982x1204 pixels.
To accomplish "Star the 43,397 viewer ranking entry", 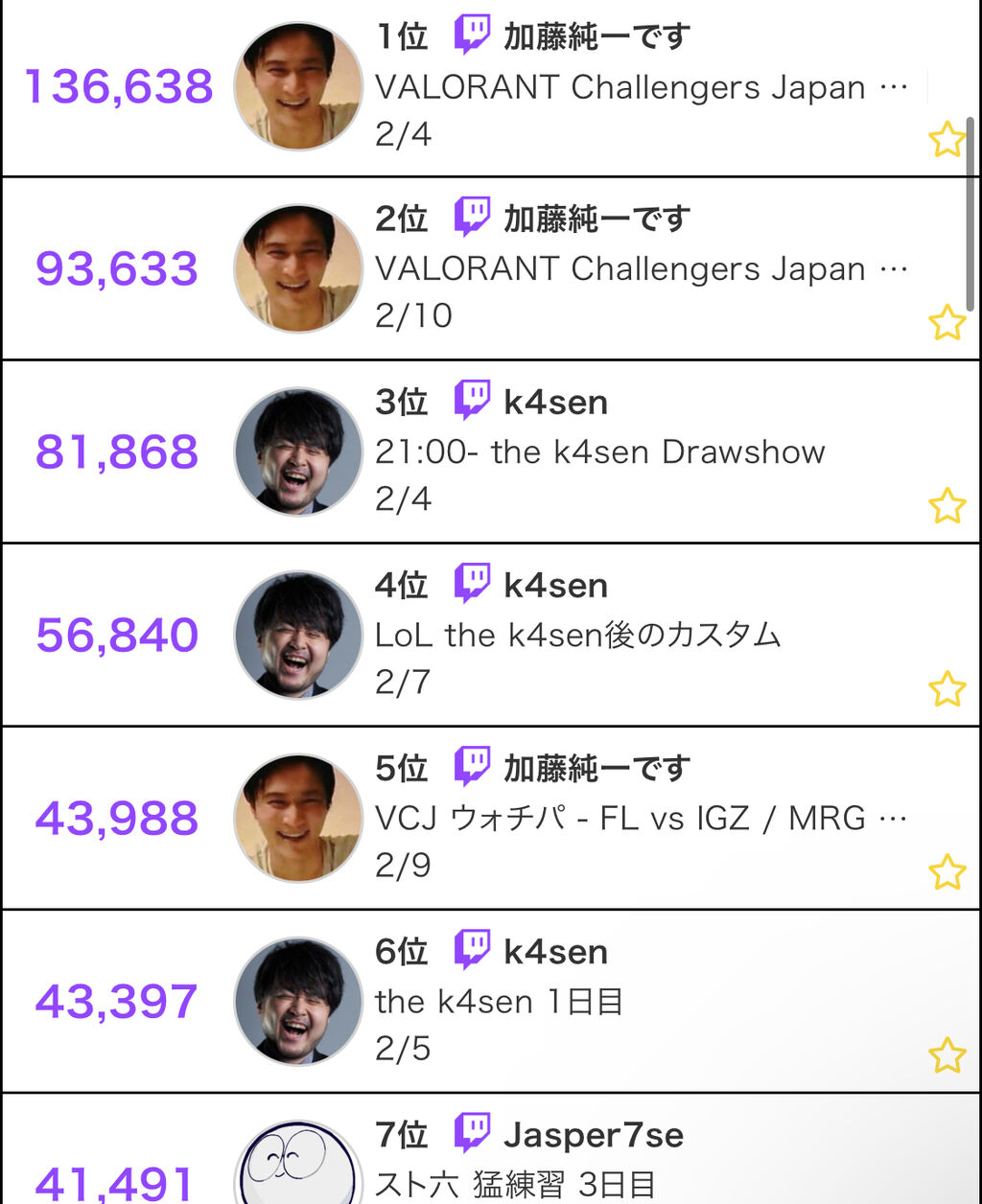I will tap(947, 1055).
